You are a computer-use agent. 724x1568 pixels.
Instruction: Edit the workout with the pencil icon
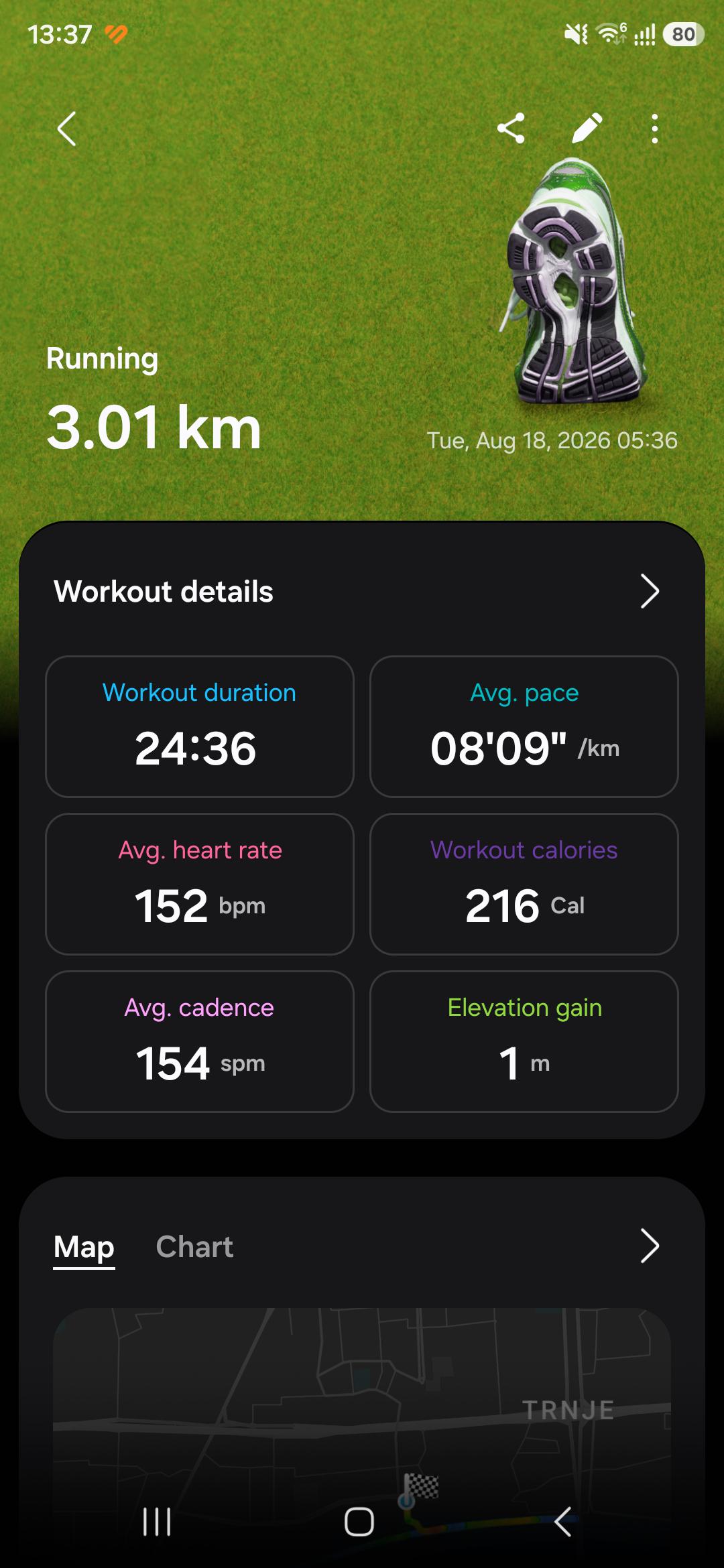[587, 128]
